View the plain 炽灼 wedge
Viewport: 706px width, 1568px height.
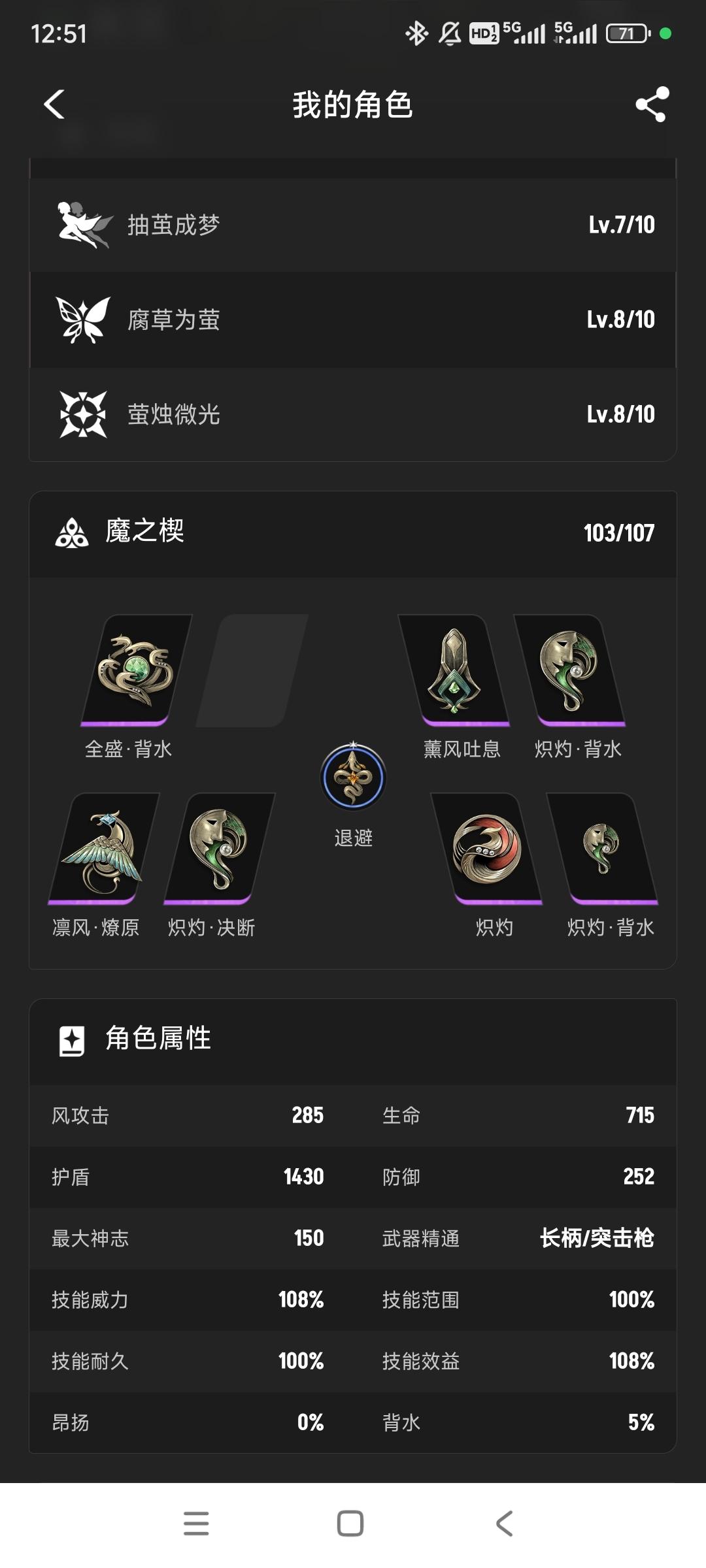488,849
